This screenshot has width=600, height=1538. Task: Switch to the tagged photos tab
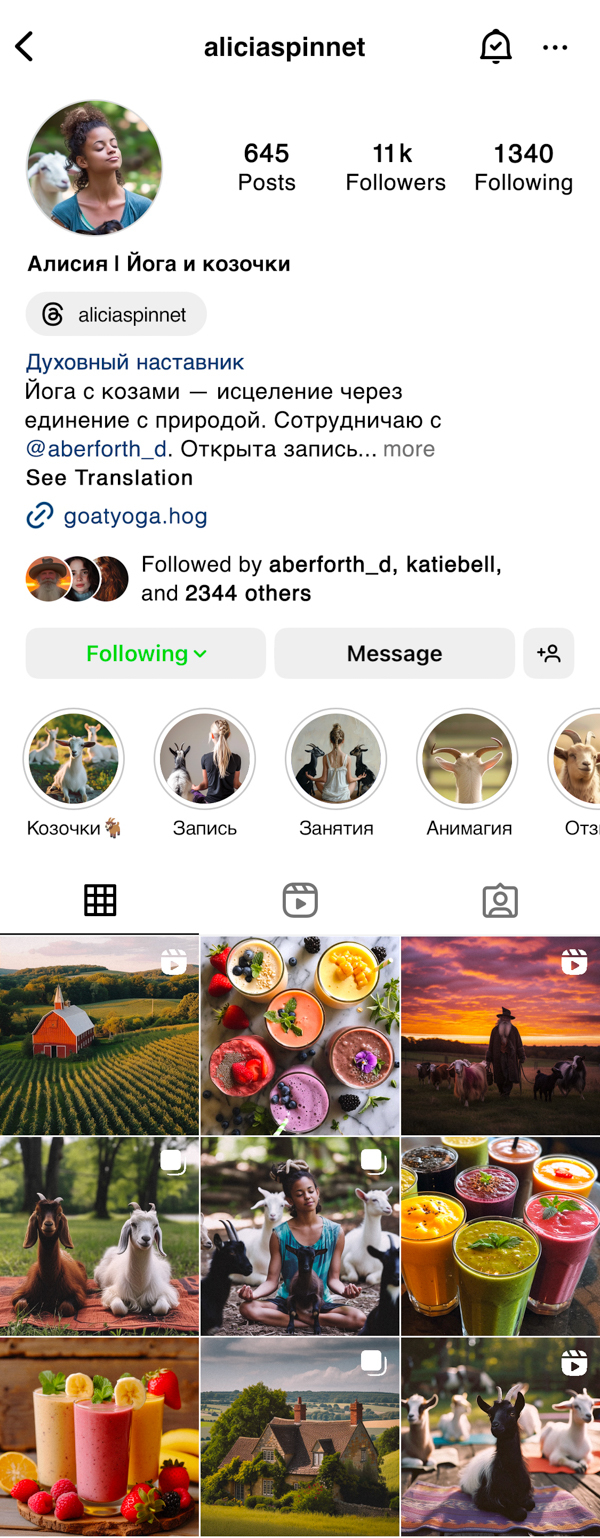(500, 900)
